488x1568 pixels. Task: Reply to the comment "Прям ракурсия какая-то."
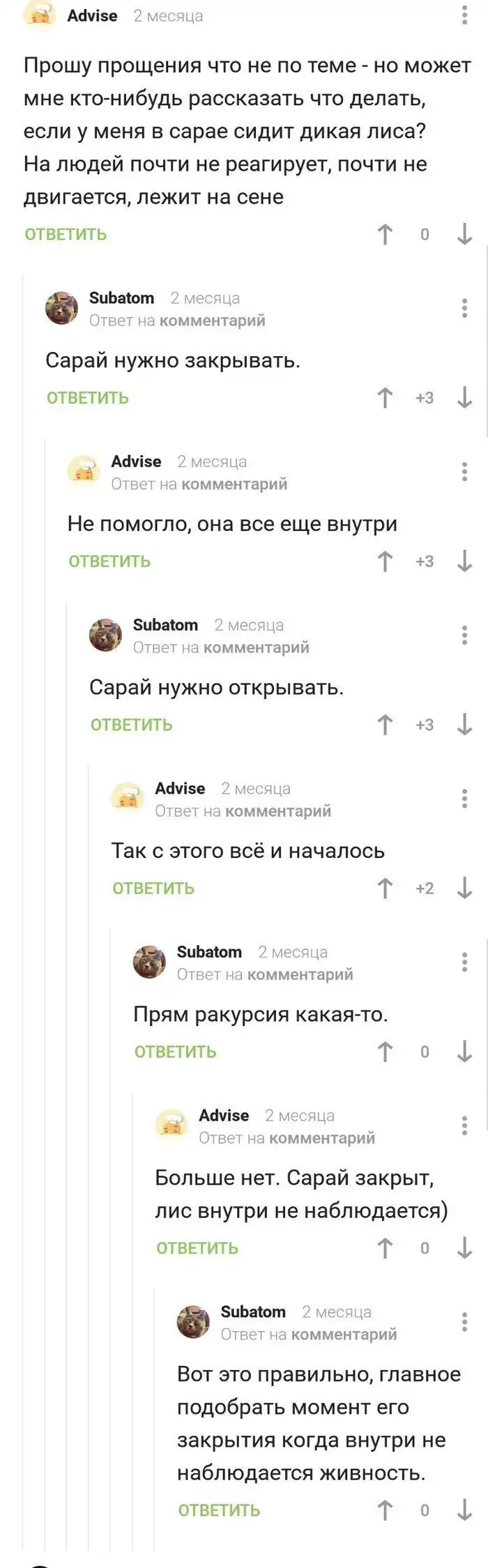click(x=175, y=1052)
